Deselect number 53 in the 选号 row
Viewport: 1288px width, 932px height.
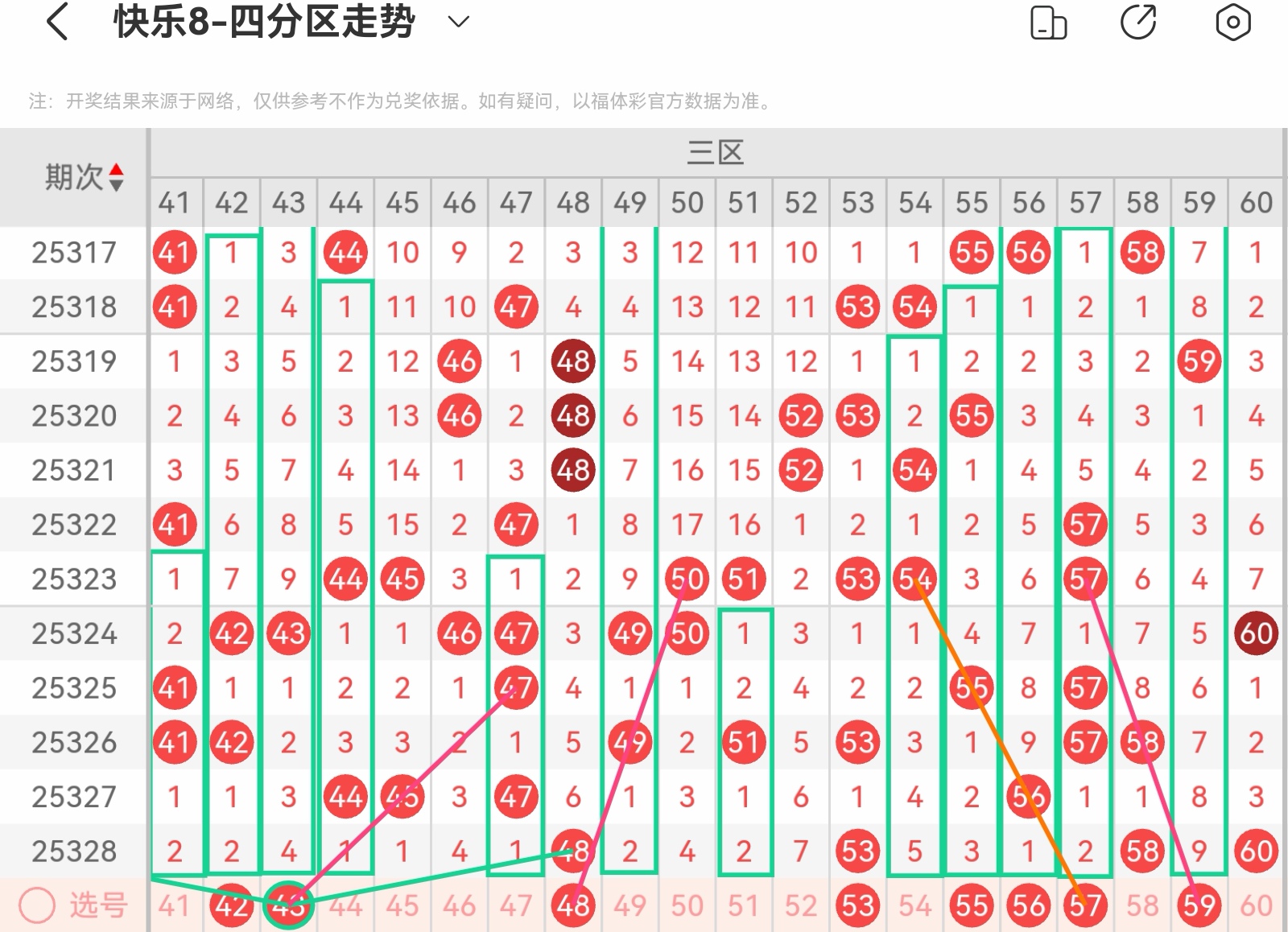click(857, 906)
